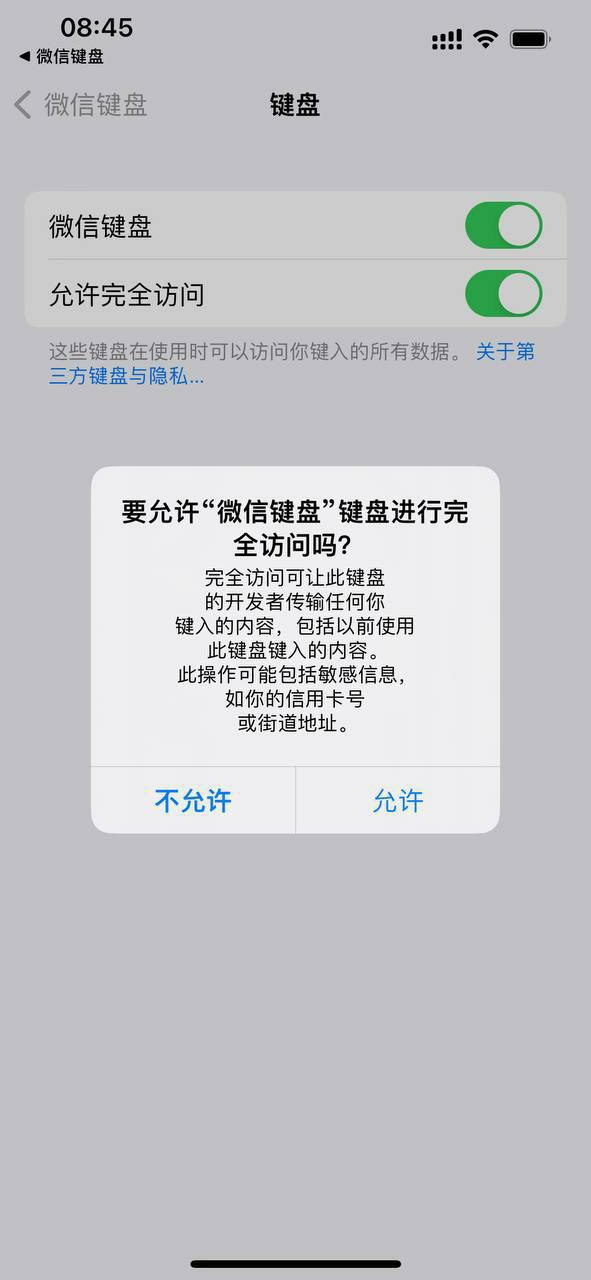Toggle the 微信键盘 switch
The height and width of the screenshot is (1280, 591).
(x=503, y=226)
